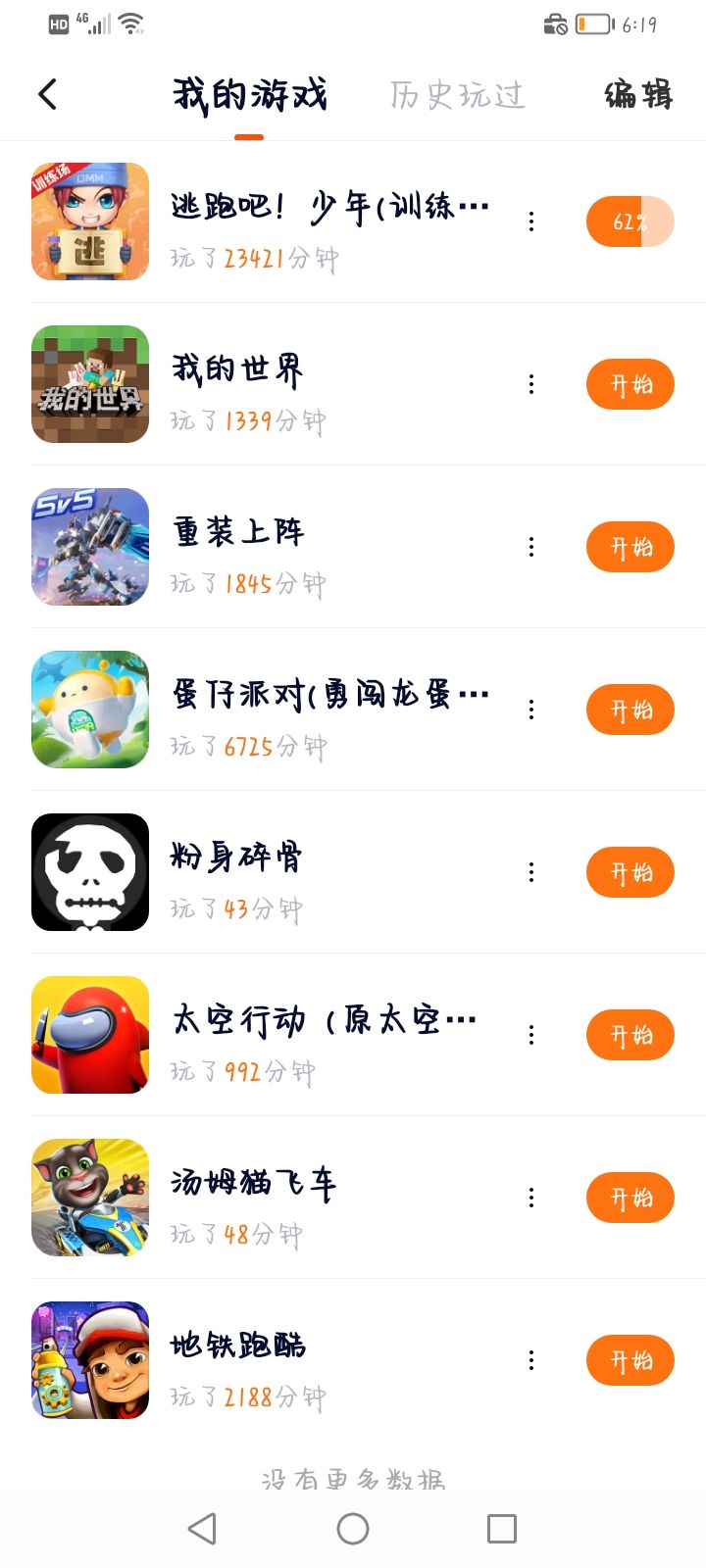Go back using the top-left arrow

[47, 94]
